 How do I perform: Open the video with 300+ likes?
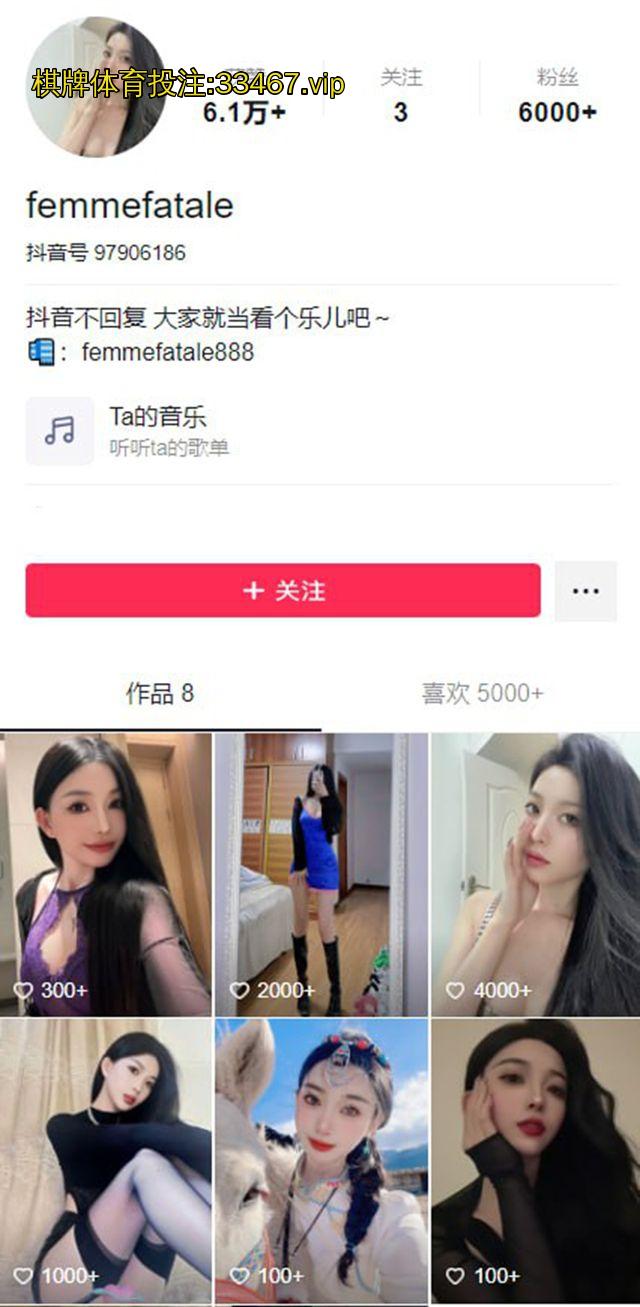pyautogui.click(x=106, y=874)
